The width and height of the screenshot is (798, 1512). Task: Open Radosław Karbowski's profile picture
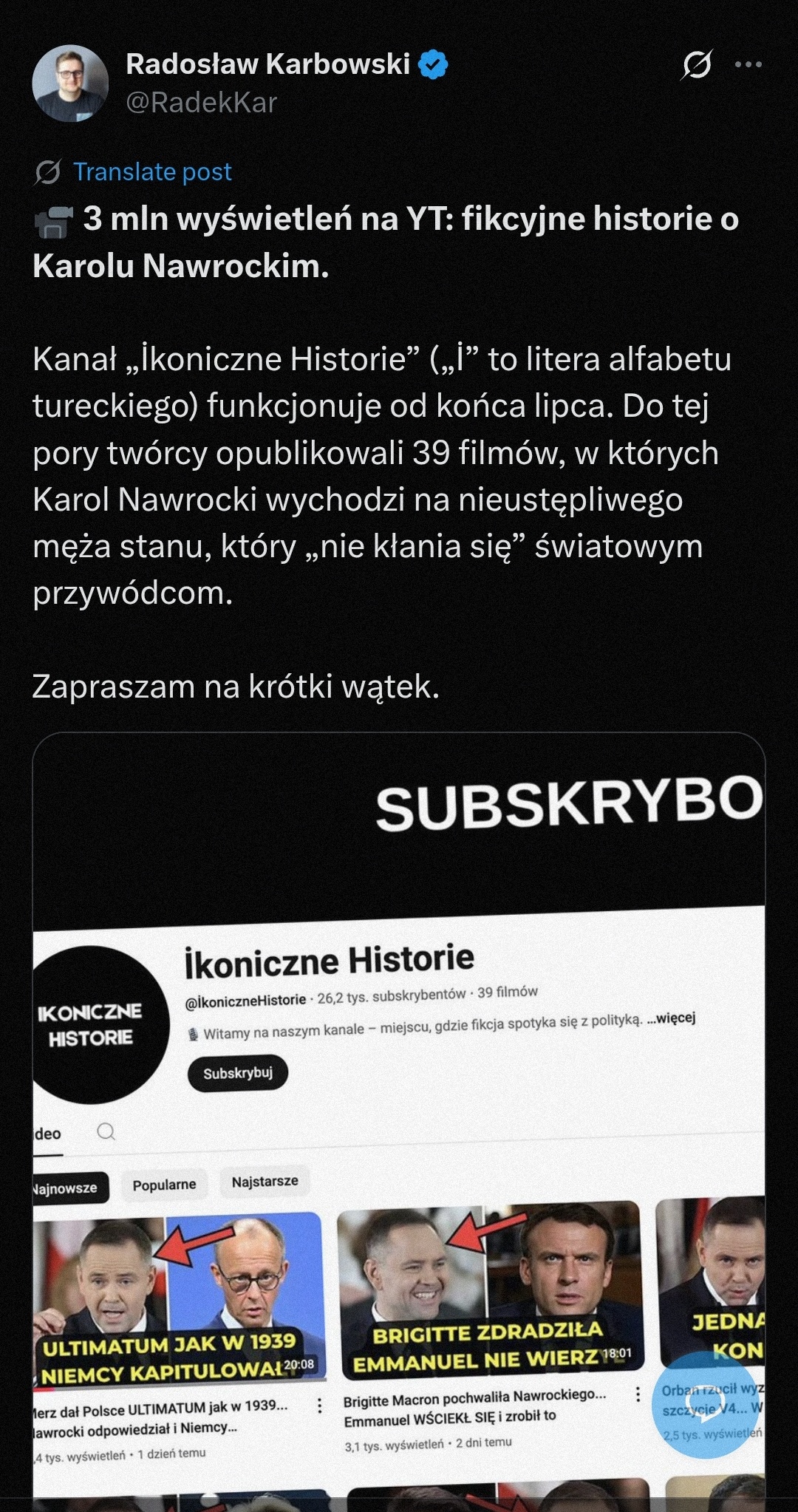(x=70, y=83)
